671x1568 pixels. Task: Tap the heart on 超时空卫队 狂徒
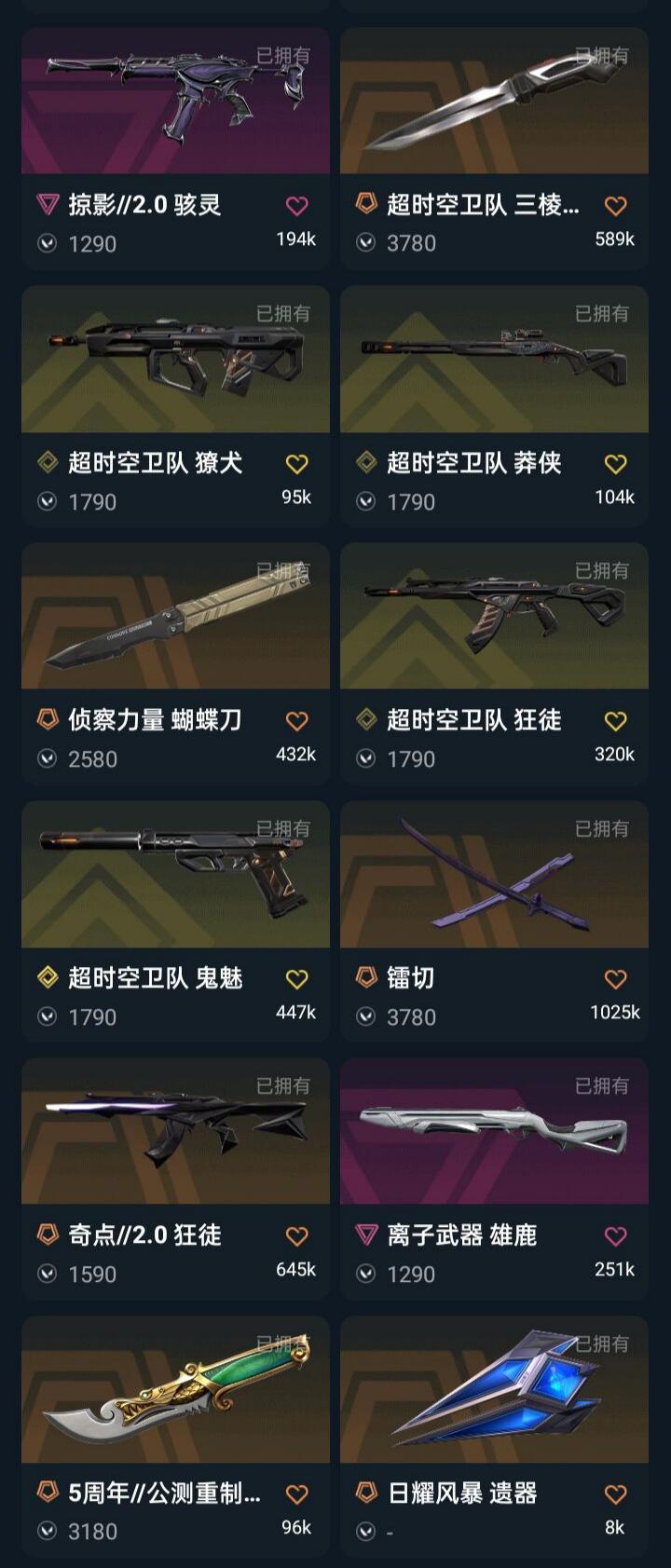[615, 721]
